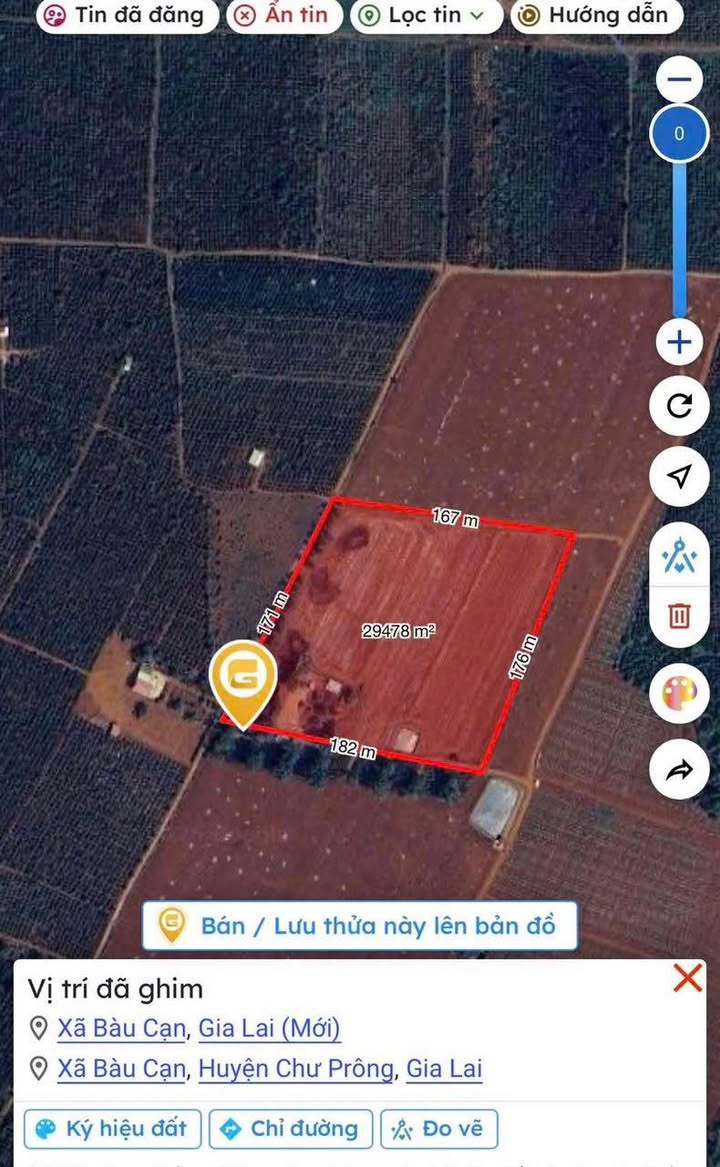Open the Huyện Chư Prông link
The width and height of the screenshot is (720, 1167).
(295, 1068)
